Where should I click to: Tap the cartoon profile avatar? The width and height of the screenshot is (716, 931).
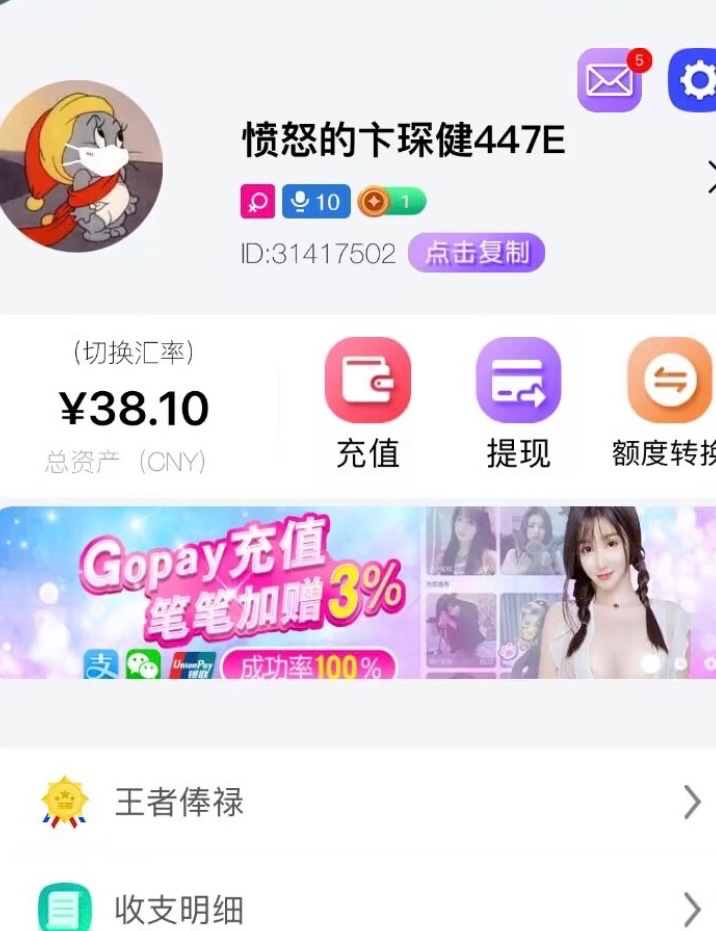point(78,165)
